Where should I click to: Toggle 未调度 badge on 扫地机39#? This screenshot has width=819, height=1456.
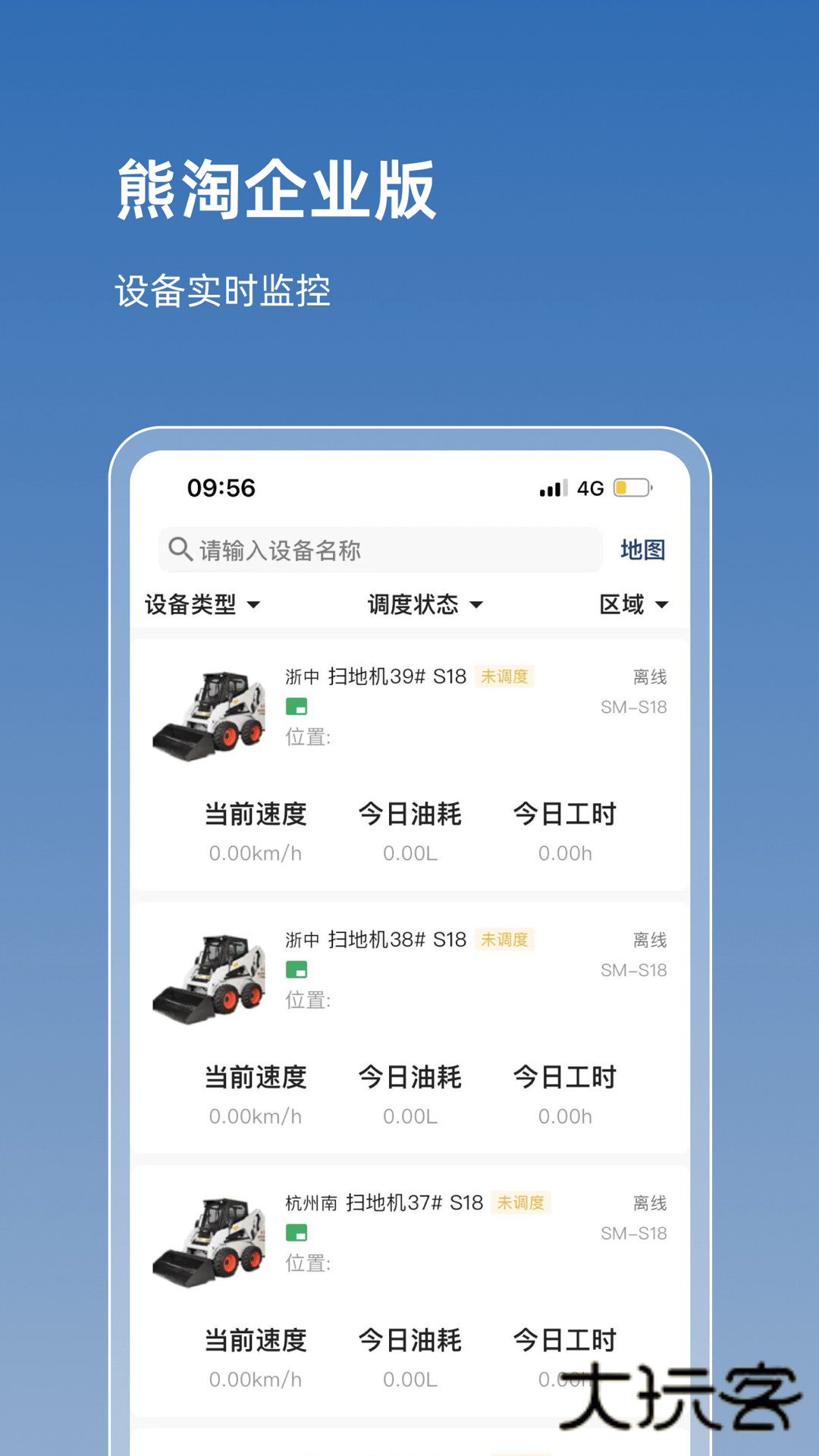click(x=505, y=676)
